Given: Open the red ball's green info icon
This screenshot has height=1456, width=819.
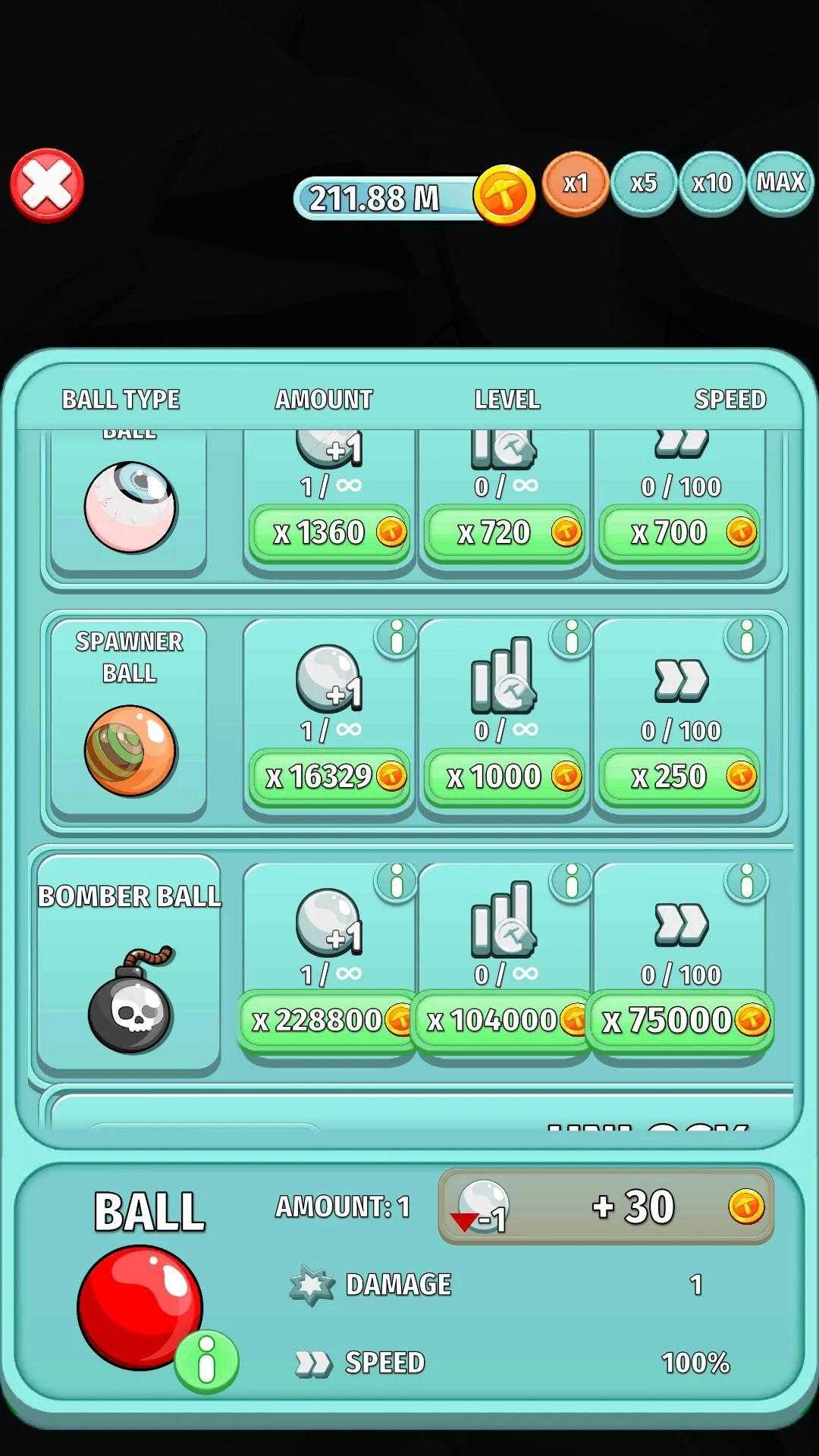Looking at the screenshot, I should point(206,1361).
